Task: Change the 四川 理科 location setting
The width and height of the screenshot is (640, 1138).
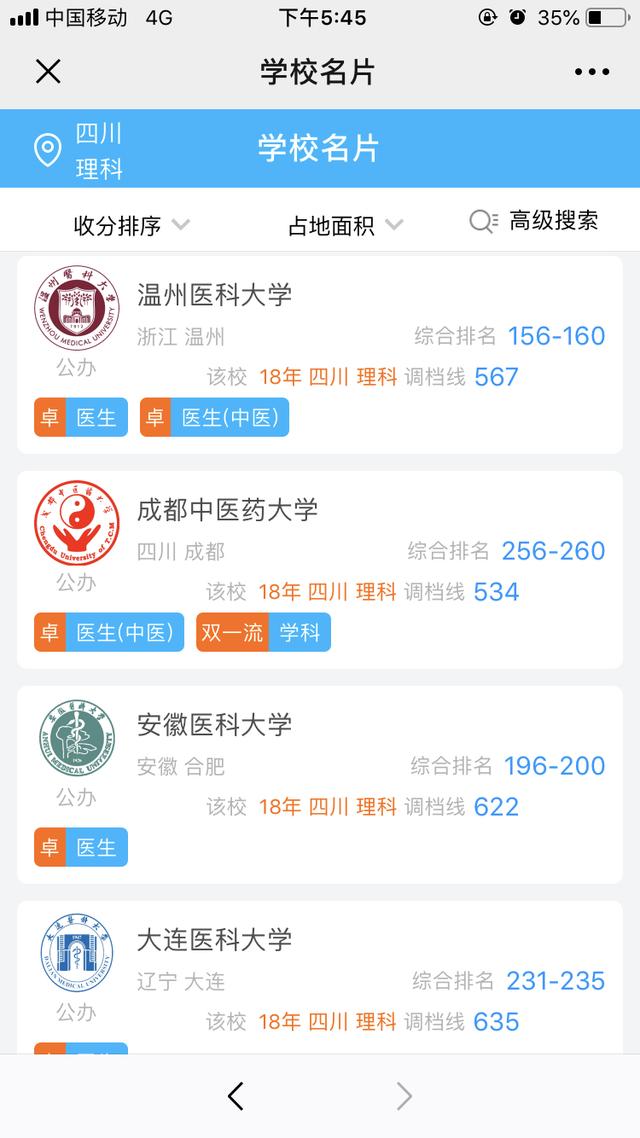Action: (x=80, y=150)
